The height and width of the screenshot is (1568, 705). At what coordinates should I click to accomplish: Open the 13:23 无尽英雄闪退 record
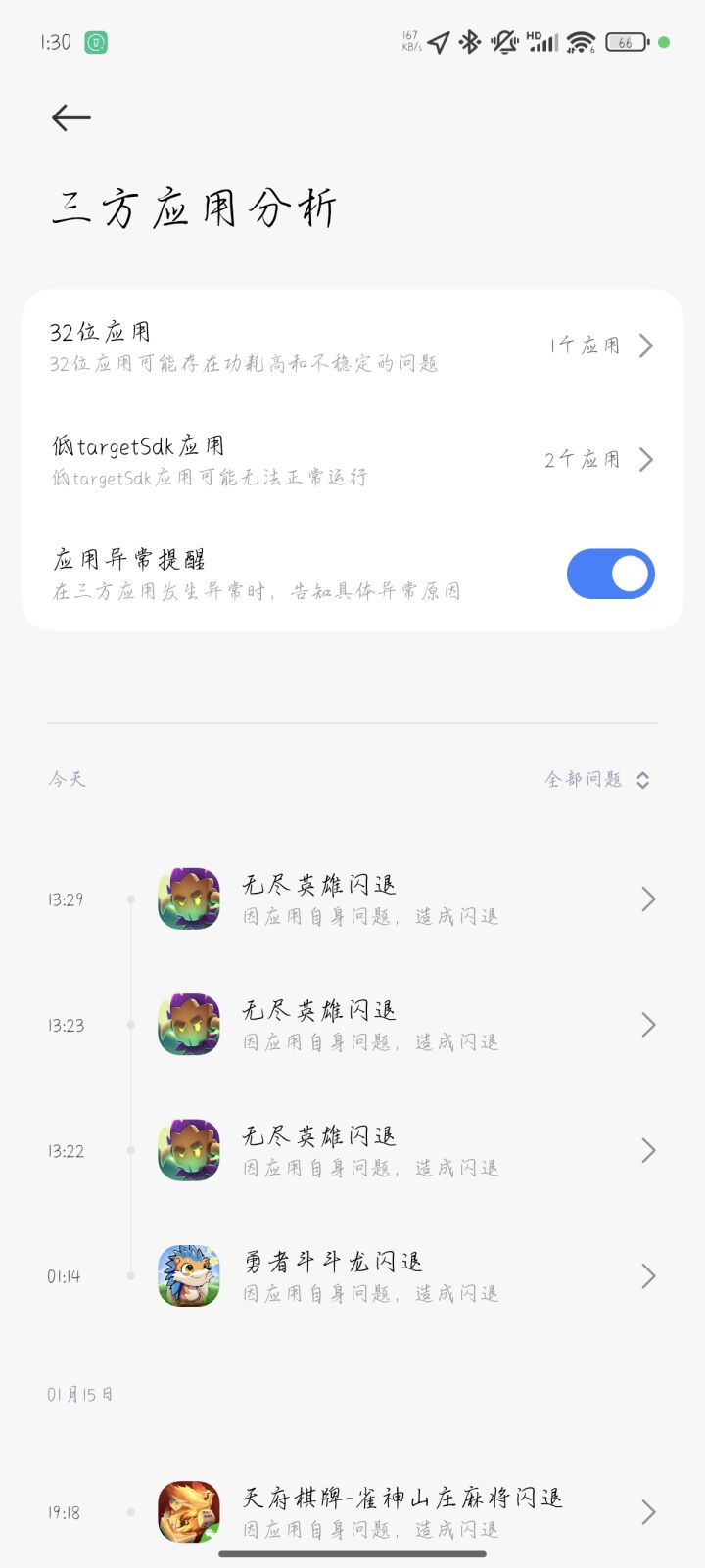click(x=392, y=1025)
